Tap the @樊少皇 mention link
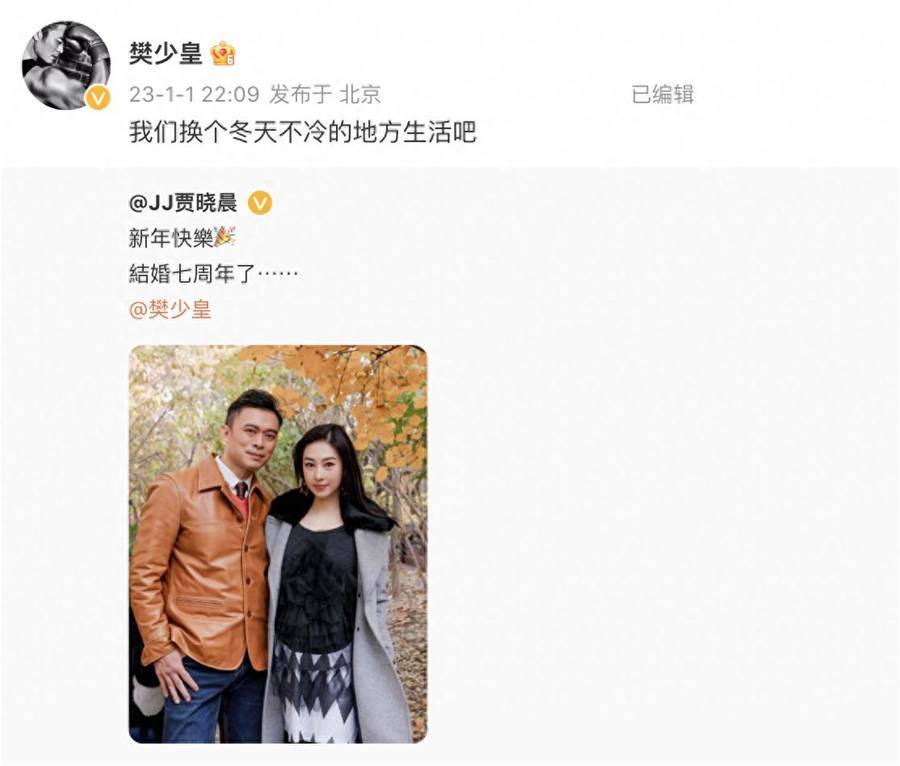 [x=171, y=309]
